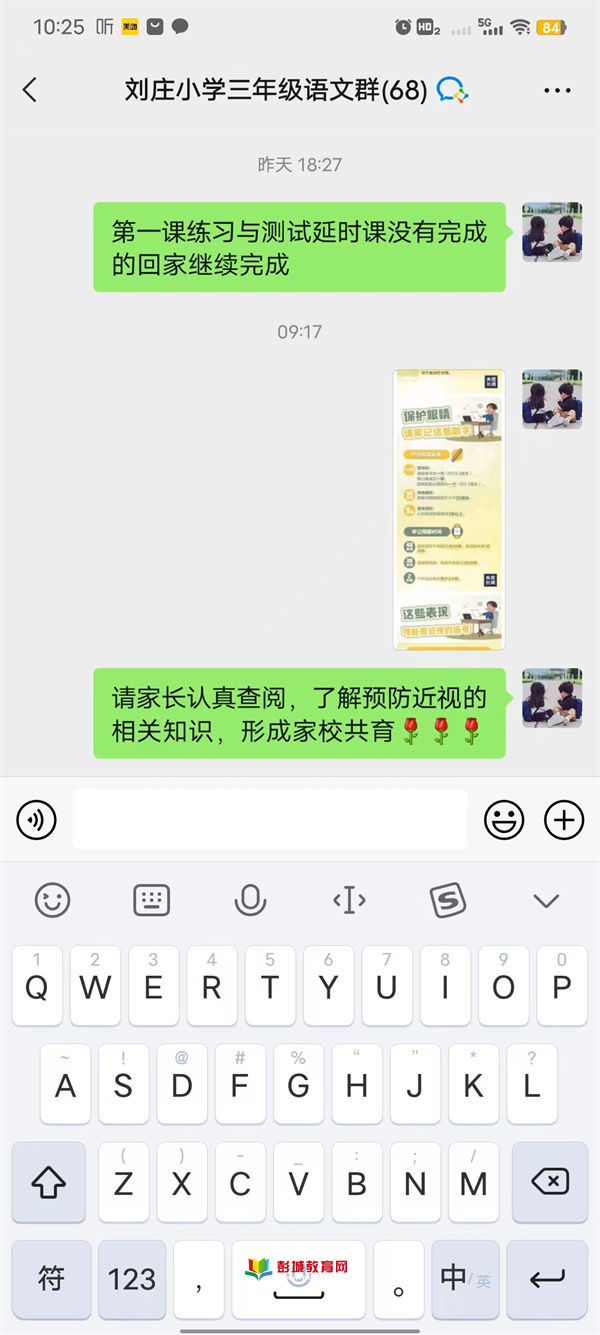Image resolution: width=600 pixels, height=1335 pixels.
Task: Tap the keyboard backspace key
Action: (x=550, y=1183)
